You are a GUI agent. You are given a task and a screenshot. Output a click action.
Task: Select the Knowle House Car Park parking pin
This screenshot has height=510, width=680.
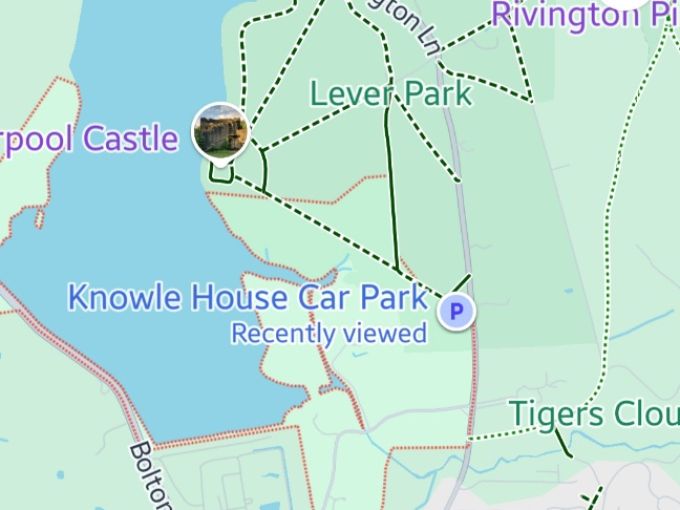pyautogui.click(x=456, y=312)
